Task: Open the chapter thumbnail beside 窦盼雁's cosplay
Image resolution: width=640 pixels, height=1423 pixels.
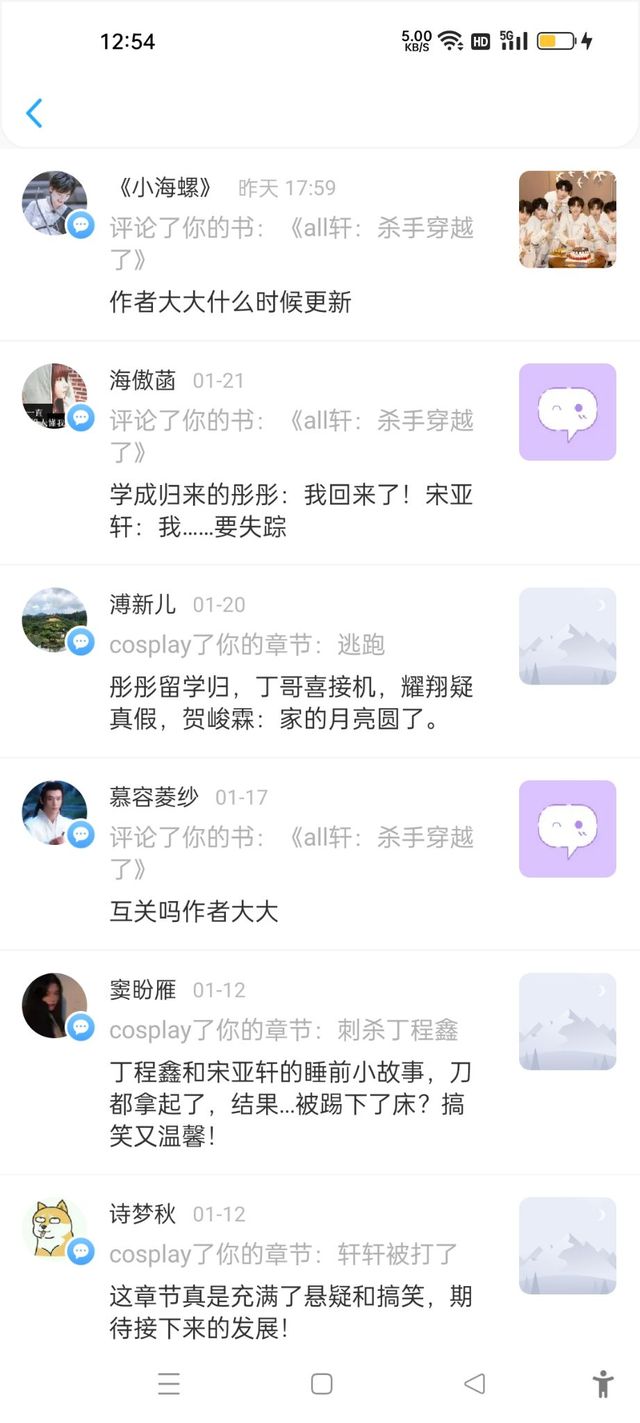Action: (567, 1021)
